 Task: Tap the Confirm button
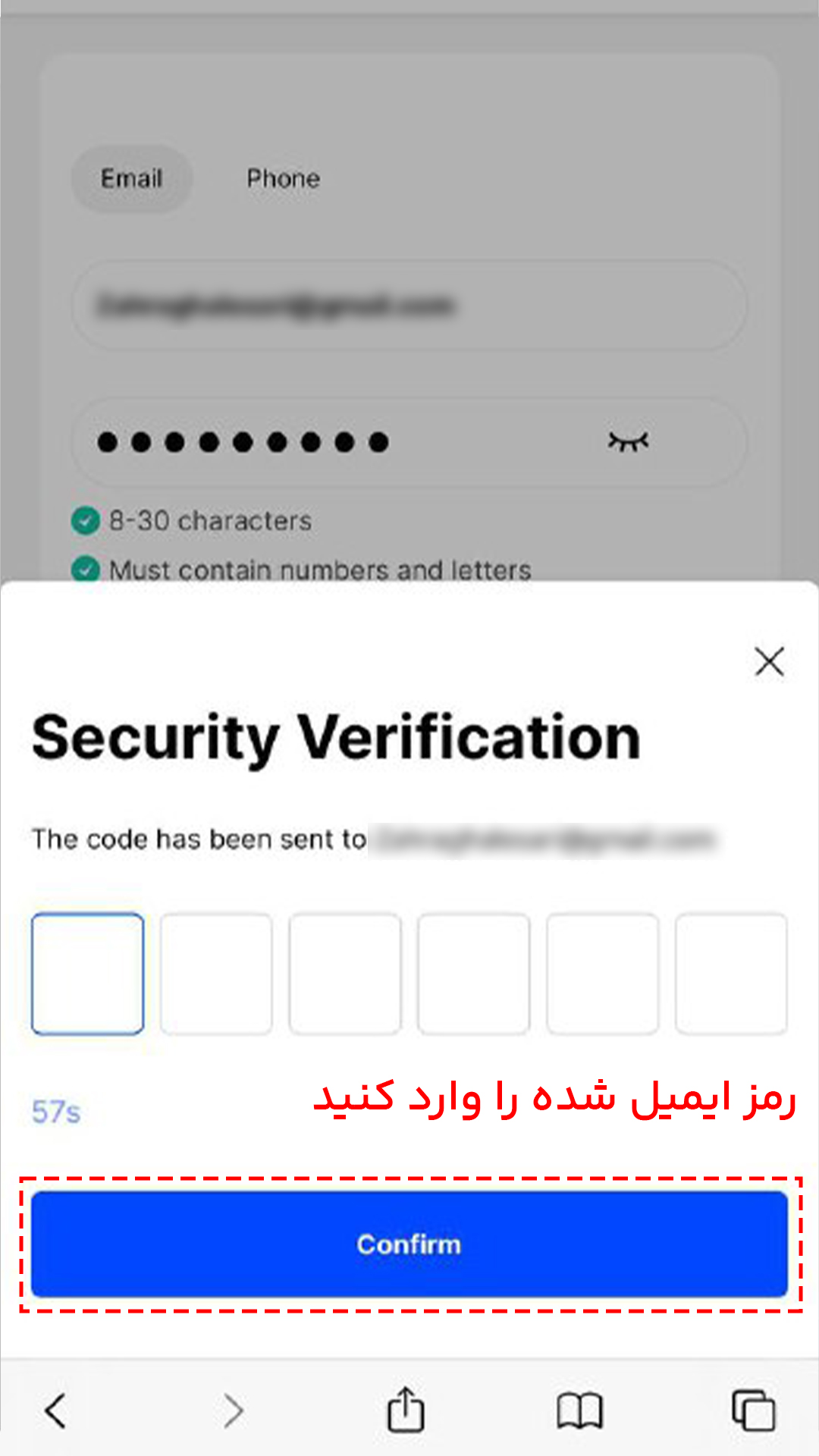[x=409, y=1244]
